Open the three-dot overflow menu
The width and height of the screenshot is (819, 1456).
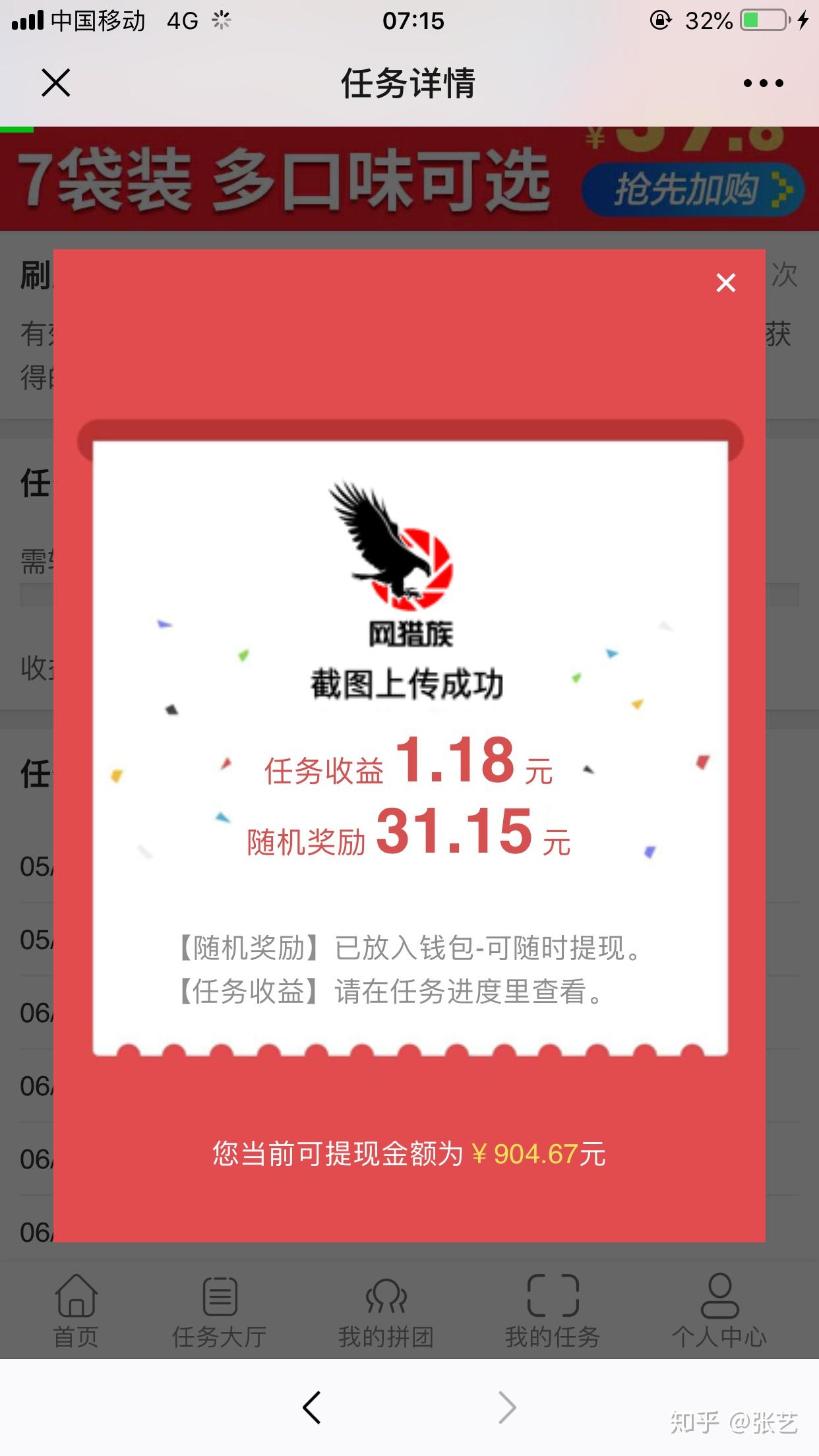(763, 83)
